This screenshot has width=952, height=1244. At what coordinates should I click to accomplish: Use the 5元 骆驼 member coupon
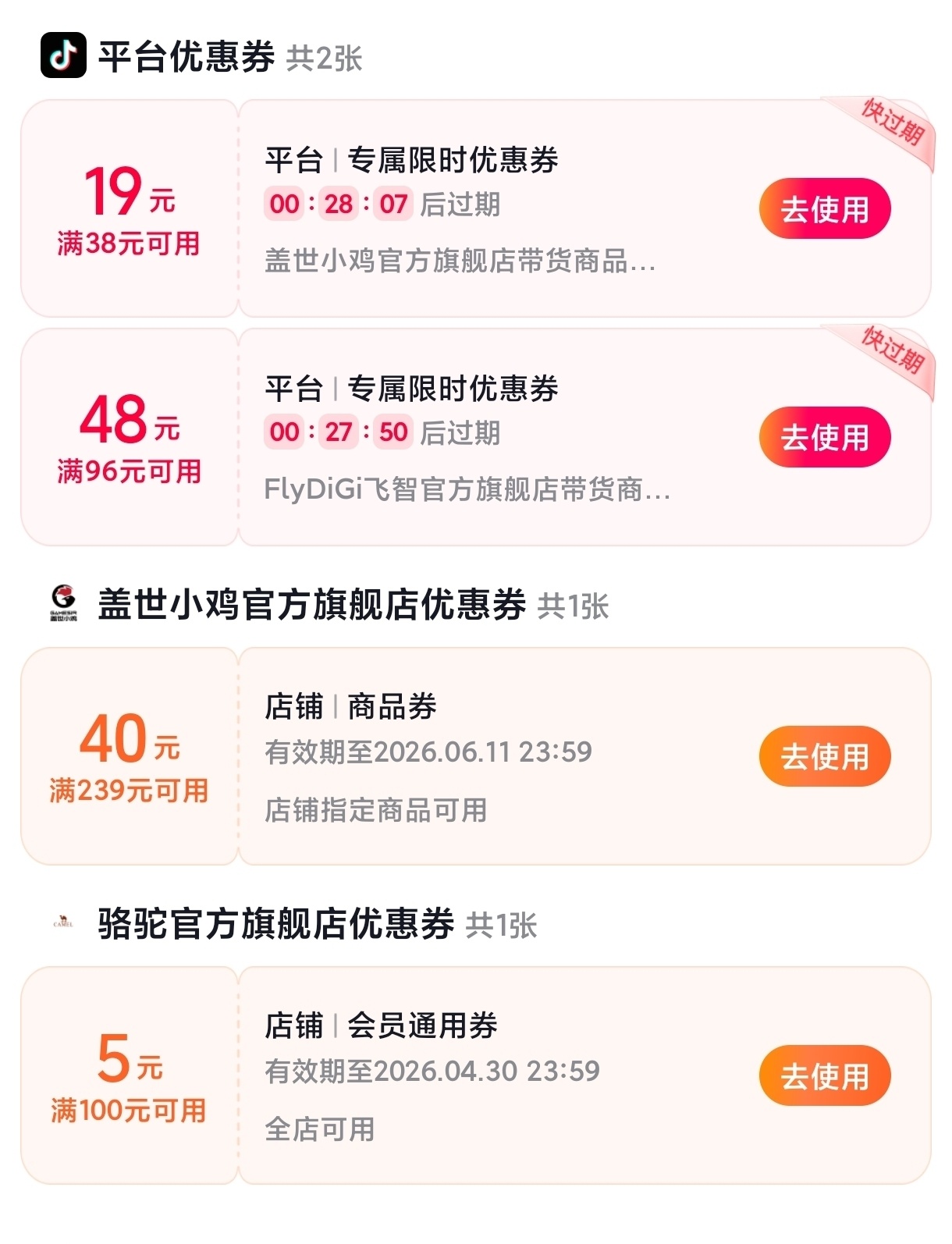(x=824, y=1075)
